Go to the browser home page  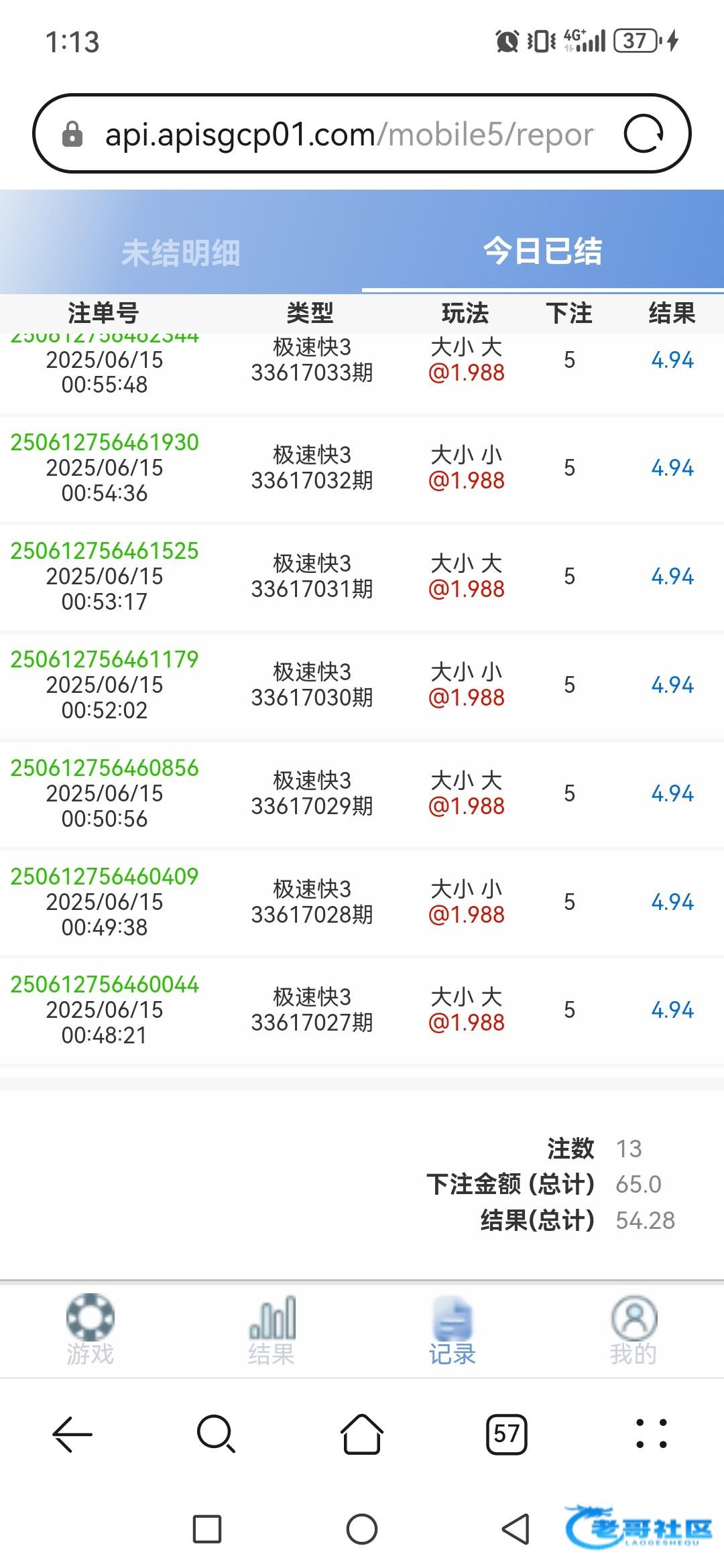coord(362,1434)
